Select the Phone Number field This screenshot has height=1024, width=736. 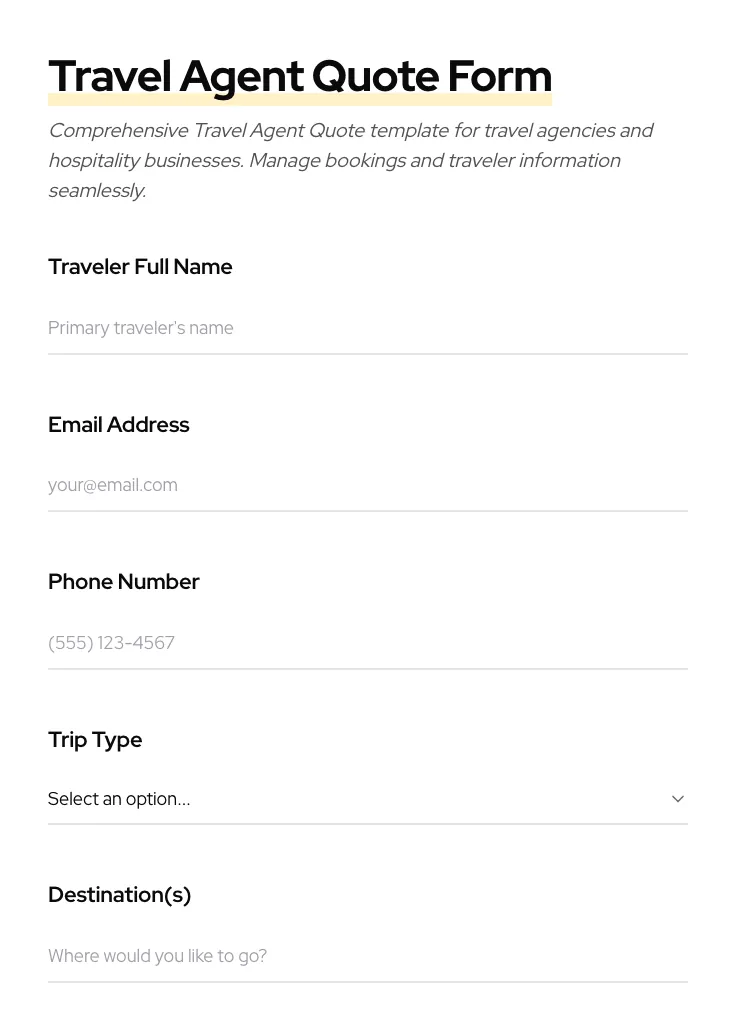pyautogui.click(x=367, y=643)
